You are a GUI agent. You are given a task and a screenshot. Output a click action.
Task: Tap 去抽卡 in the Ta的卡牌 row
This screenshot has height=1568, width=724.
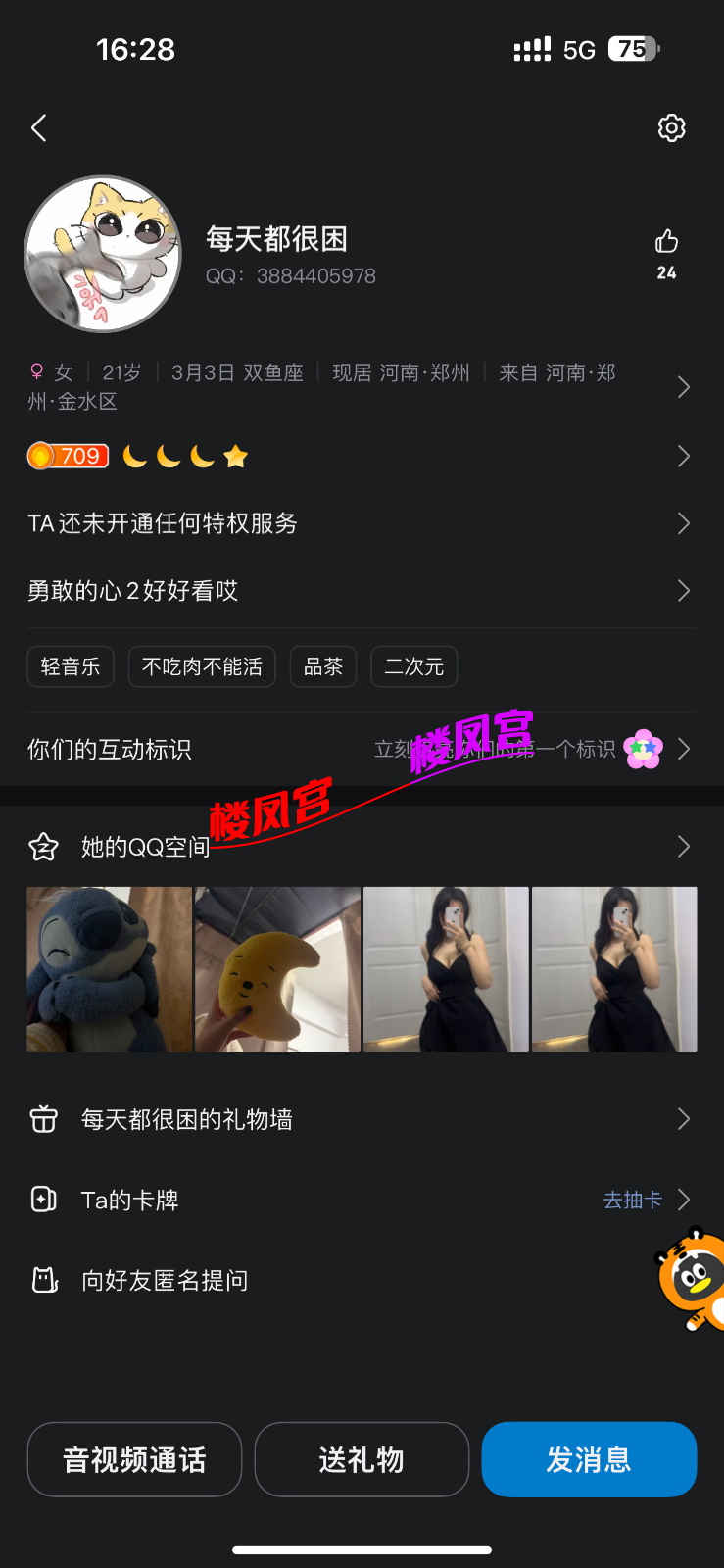tap(633, 1200)
